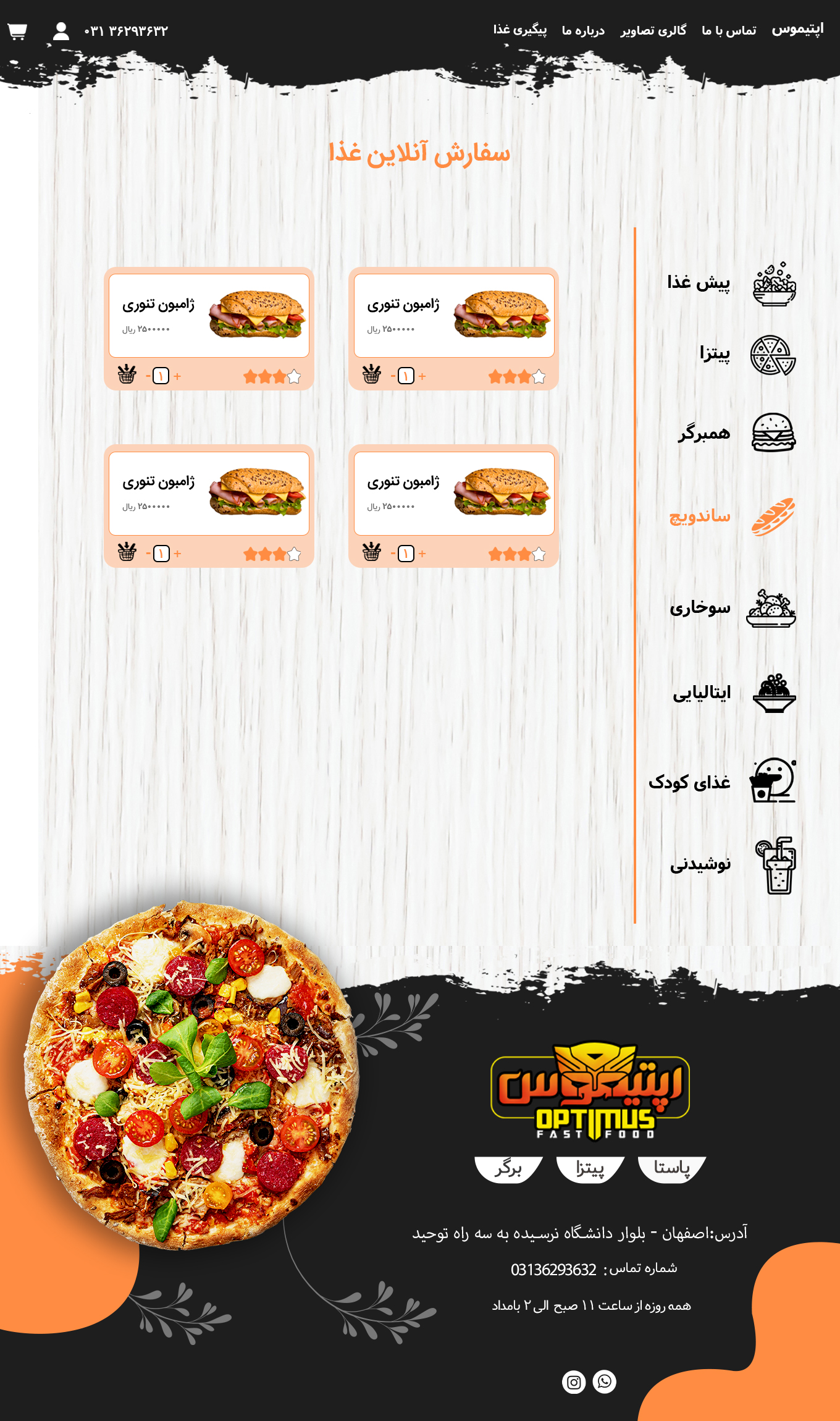840x1421 pixels.
Task: Open the Instagram icon in the footer
Action: (574, 1382)
